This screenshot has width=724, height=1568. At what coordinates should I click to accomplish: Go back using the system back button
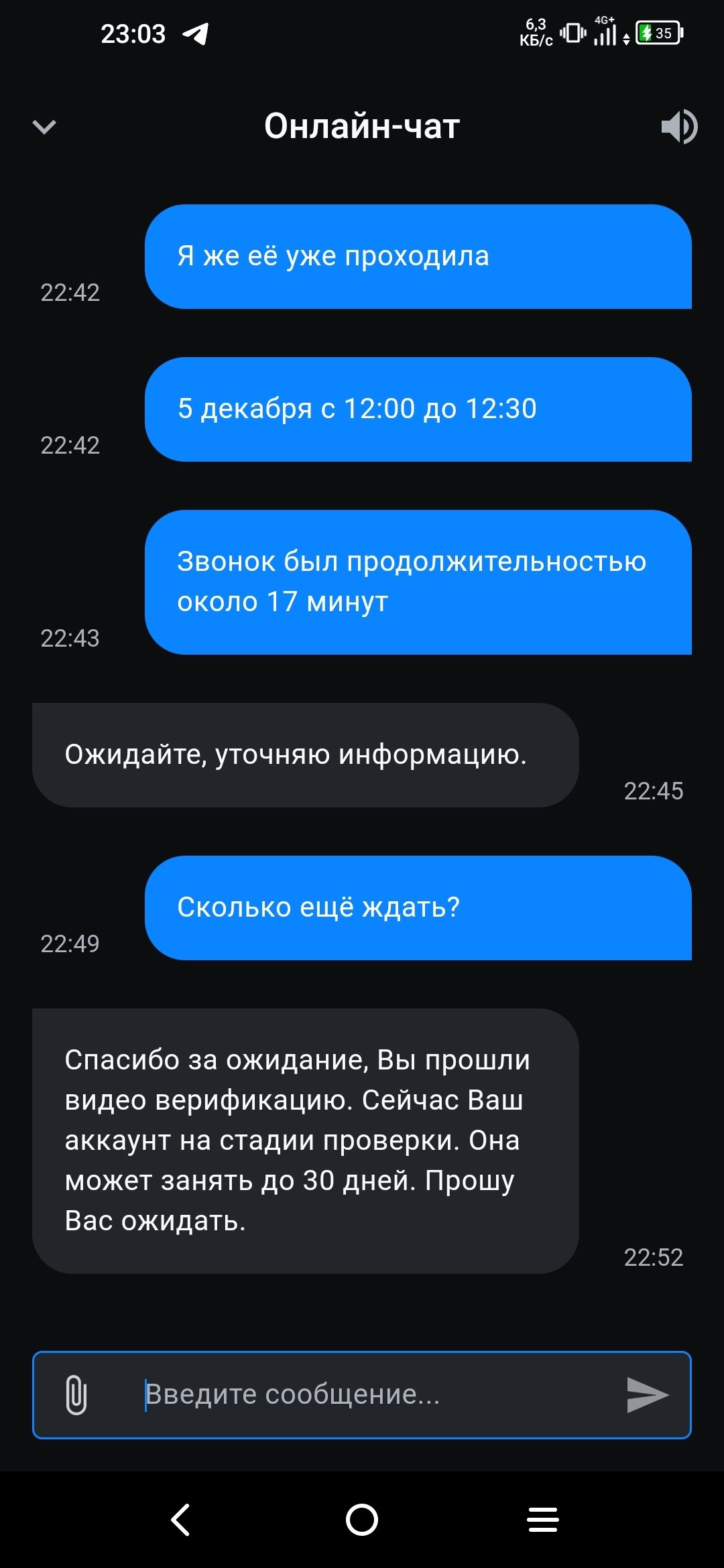pos(181,1520)
